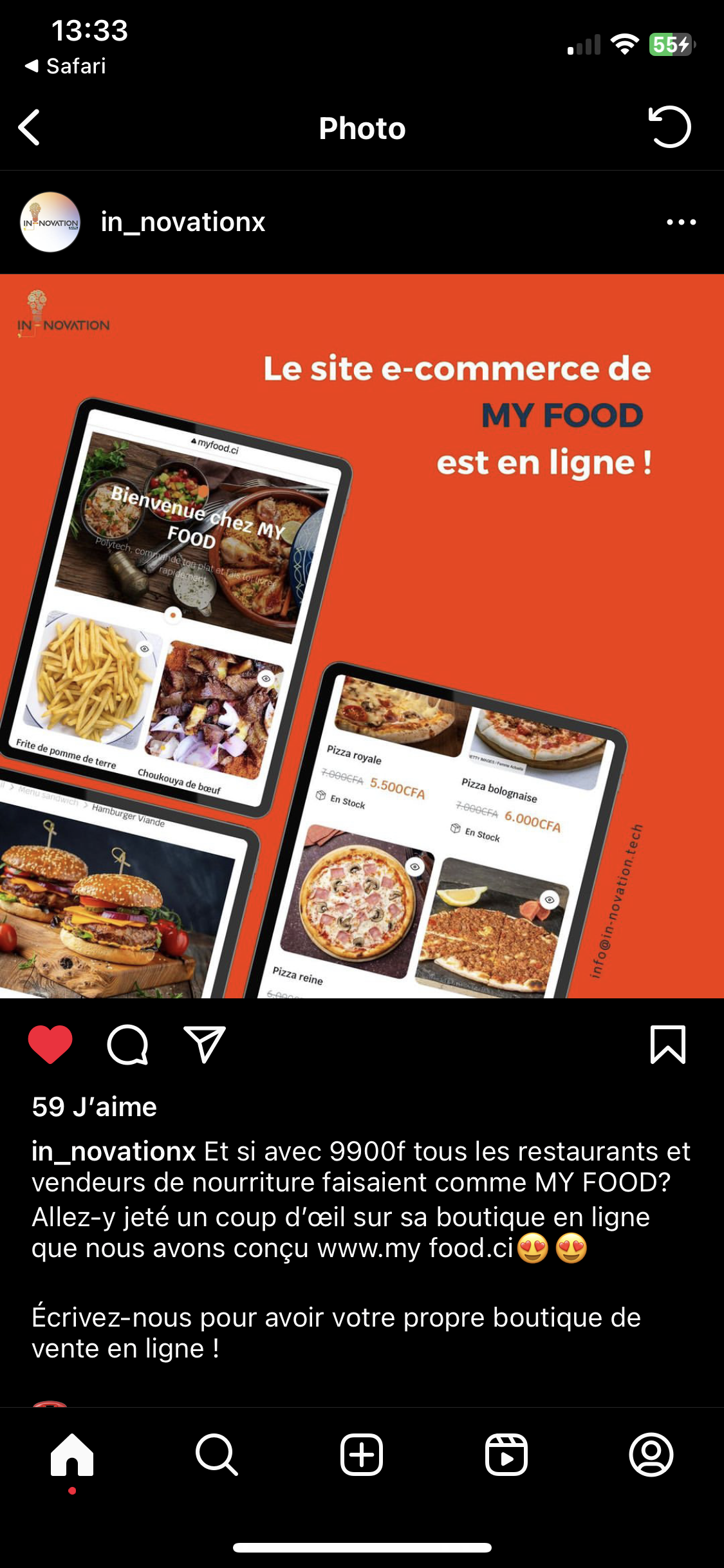Unlike the post with the red heart

click(50, 1044)
